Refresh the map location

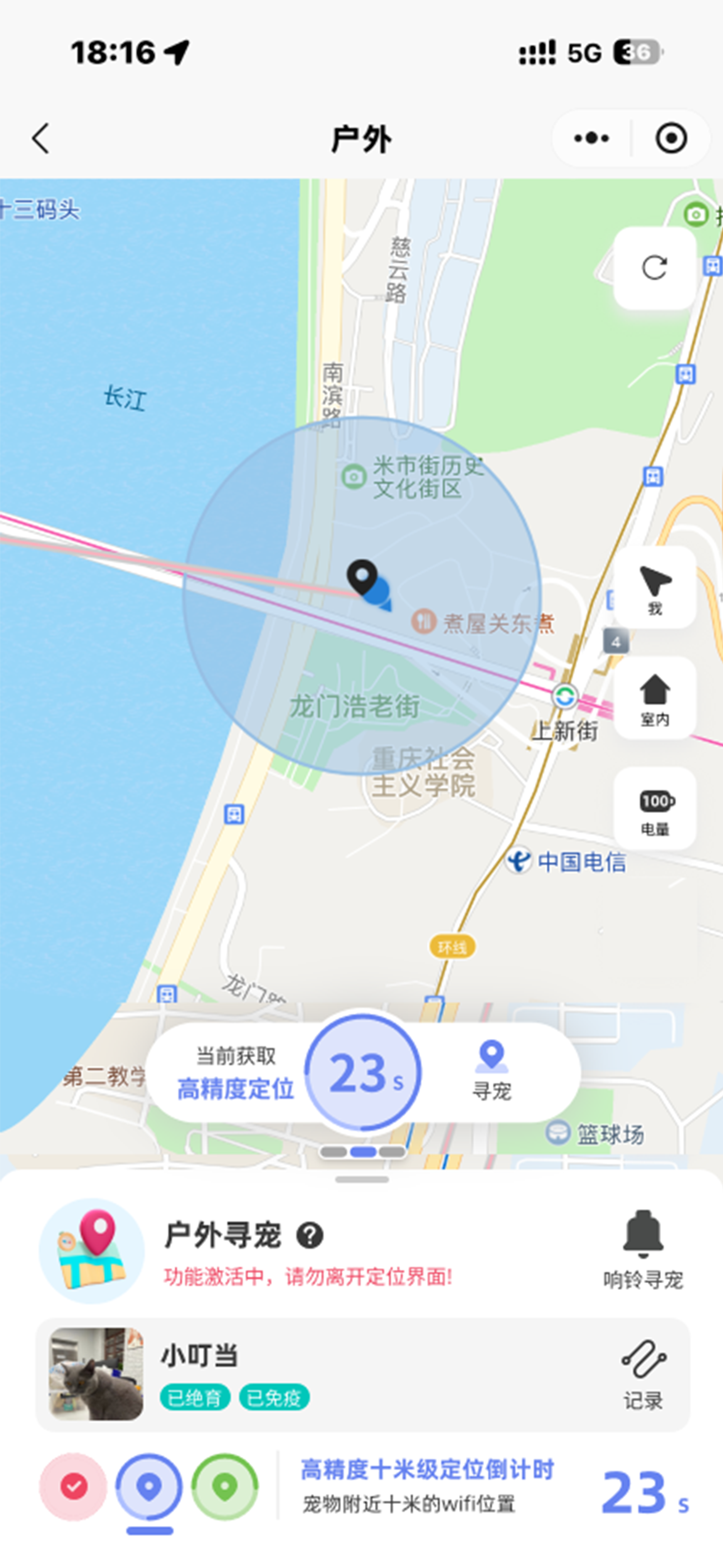[654, 268]
